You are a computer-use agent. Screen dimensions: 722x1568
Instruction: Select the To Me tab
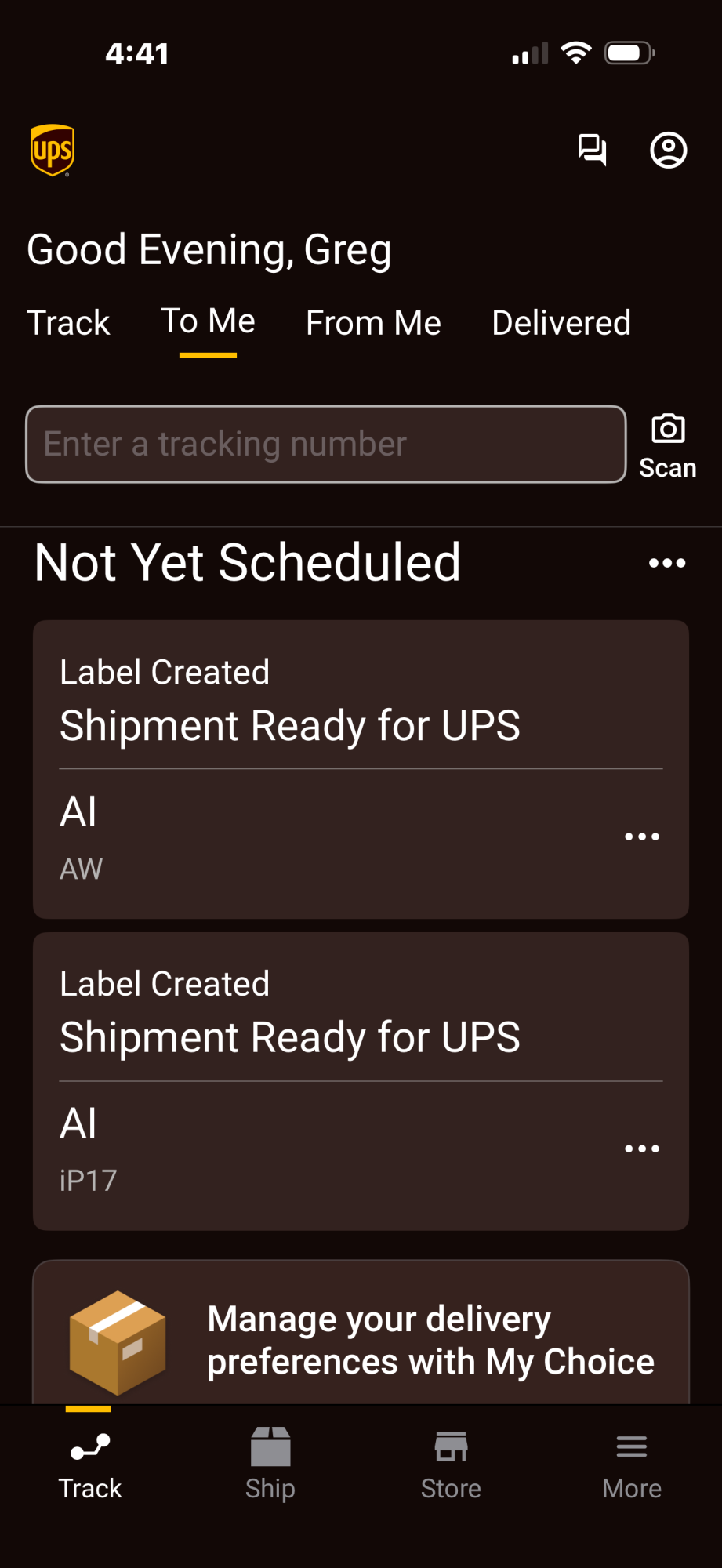(x=208, y=321)
